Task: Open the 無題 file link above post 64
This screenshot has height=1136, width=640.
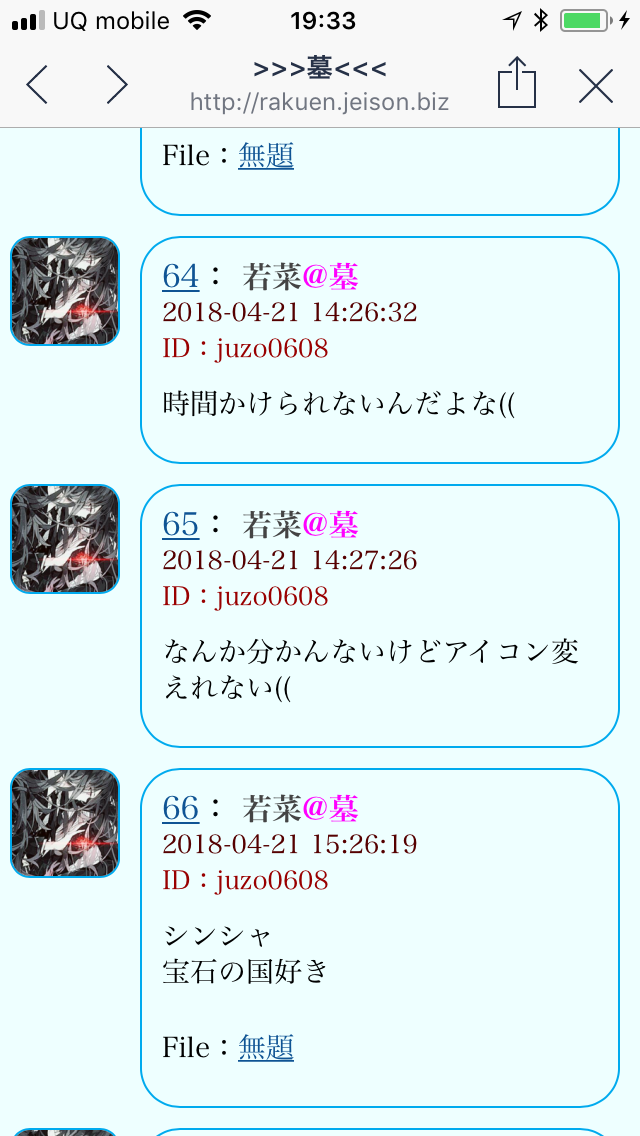Action: [x=266, y=155]
